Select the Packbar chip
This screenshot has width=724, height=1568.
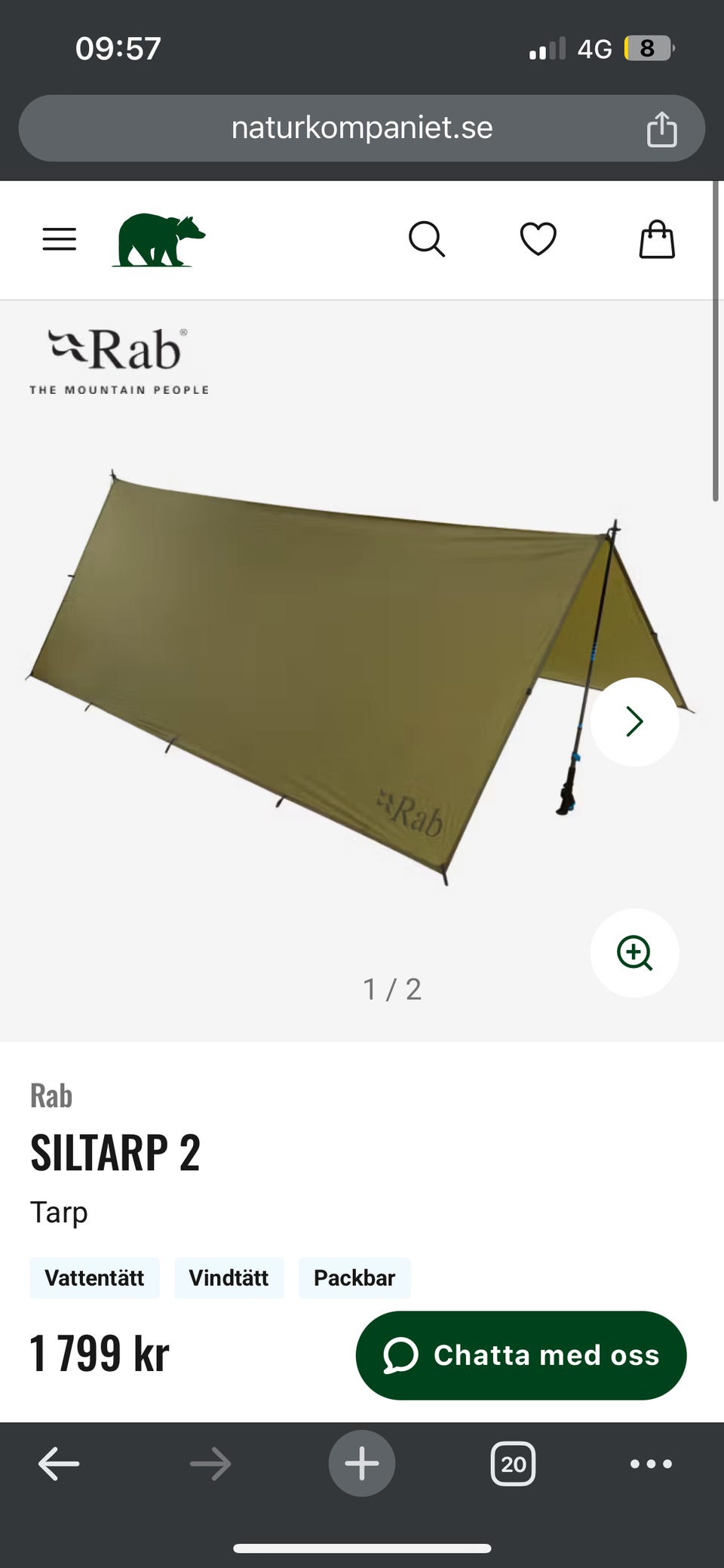[354, 1277]
